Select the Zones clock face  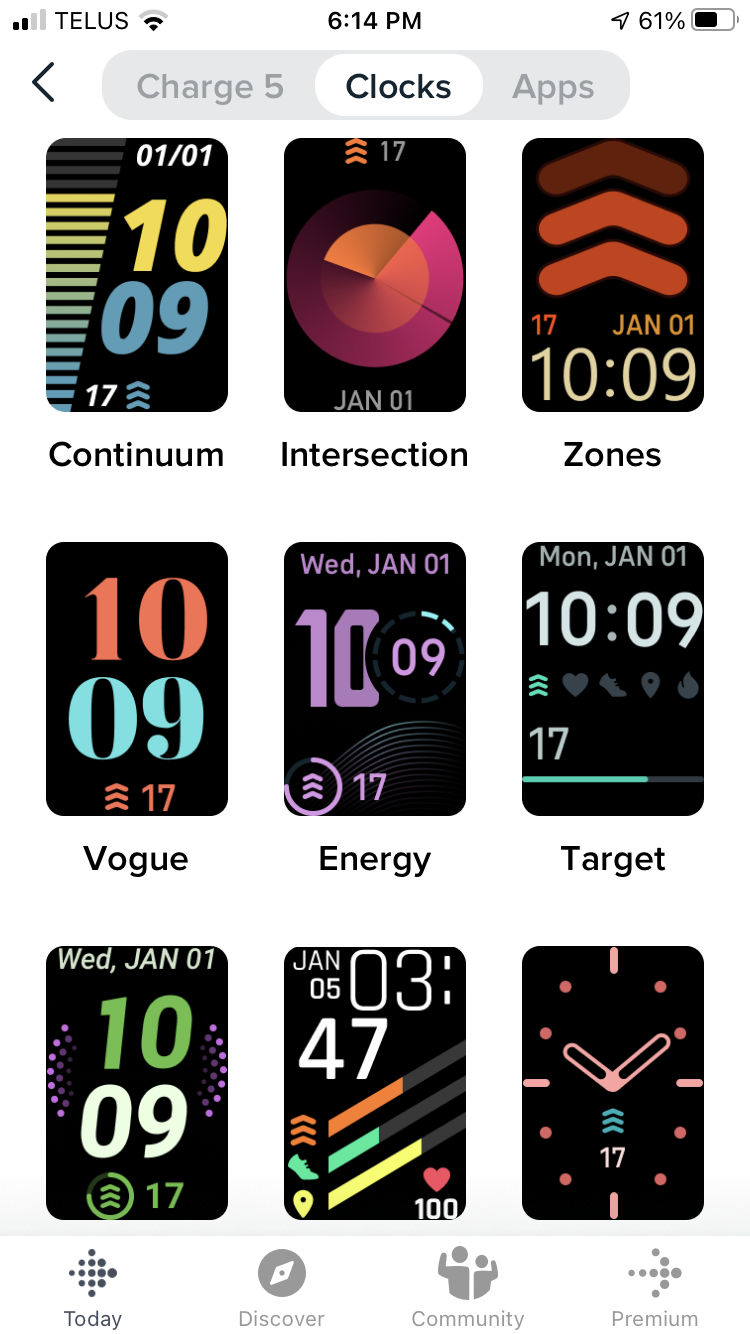point(613,275)
